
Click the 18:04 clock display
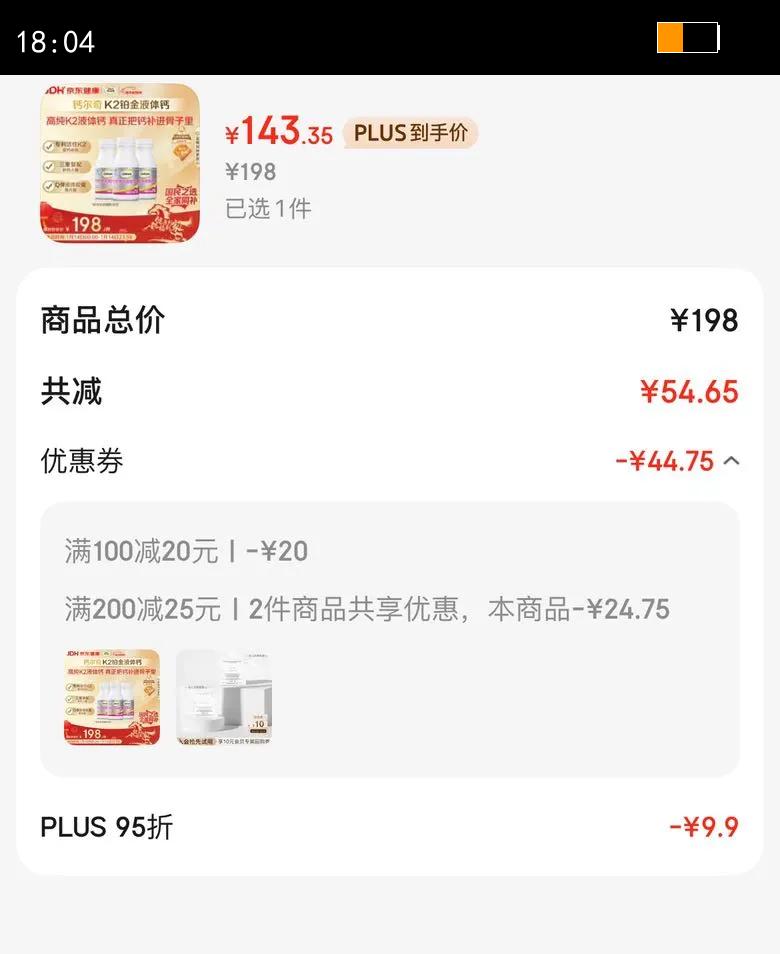point(55,42)
